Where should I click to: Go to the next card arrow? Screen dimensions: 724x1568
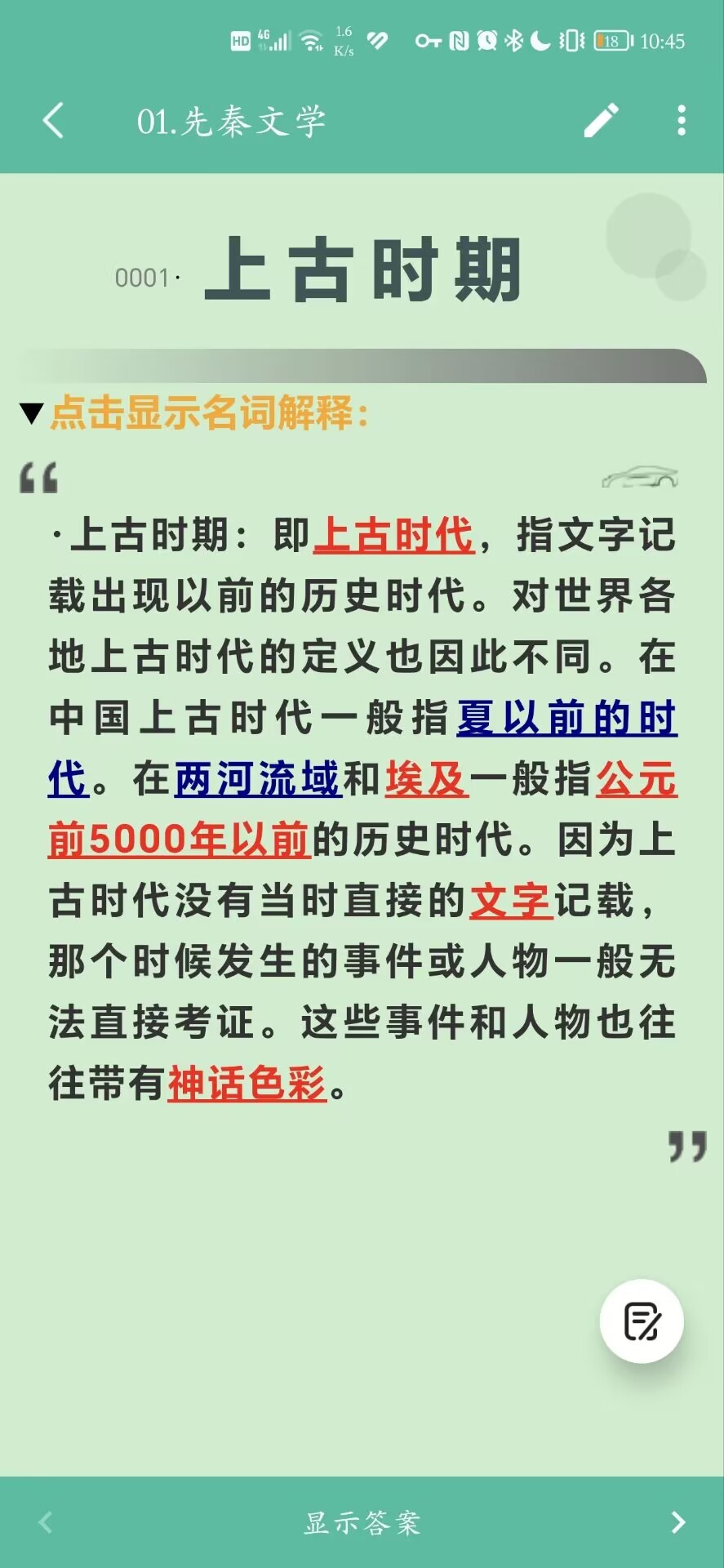coord(677,1522)
